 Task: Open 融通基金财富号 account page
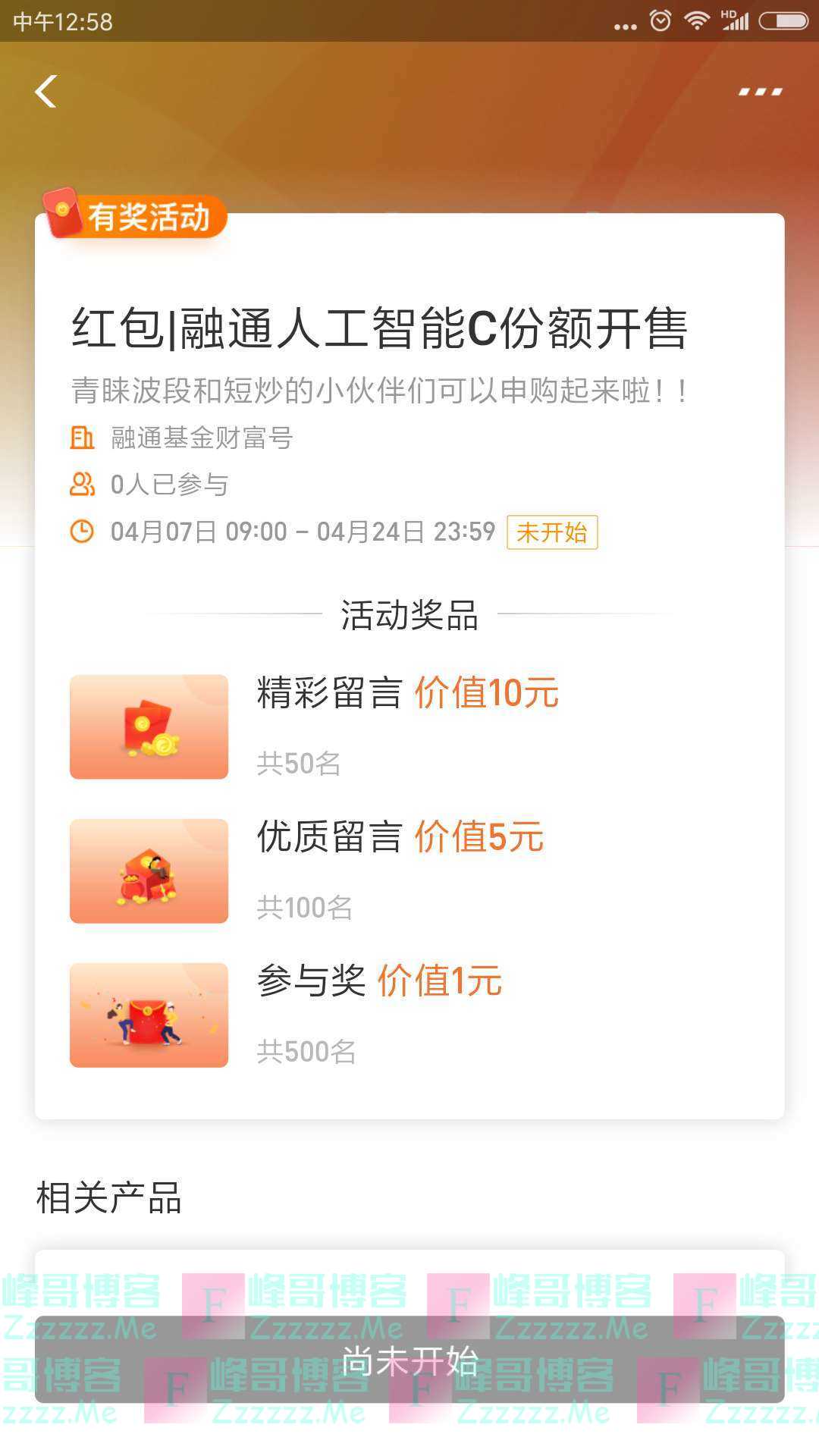[x=201, y=438]
